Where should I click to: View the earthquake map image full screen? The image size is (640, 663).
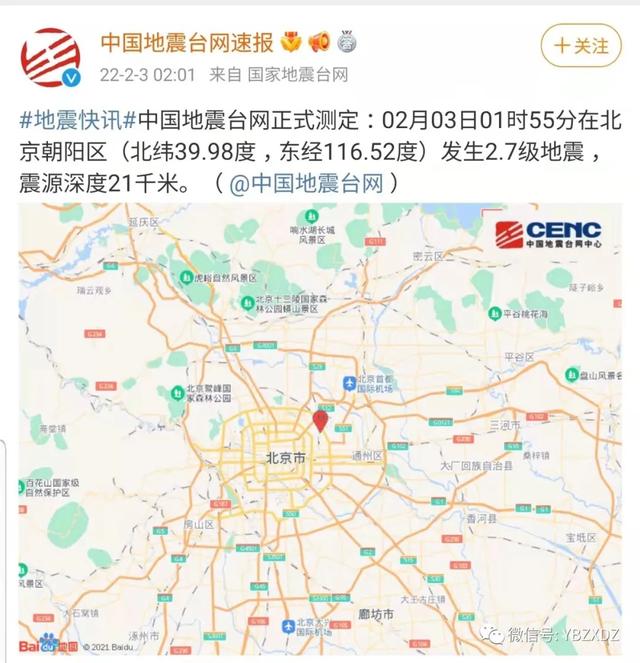[320, 430]
